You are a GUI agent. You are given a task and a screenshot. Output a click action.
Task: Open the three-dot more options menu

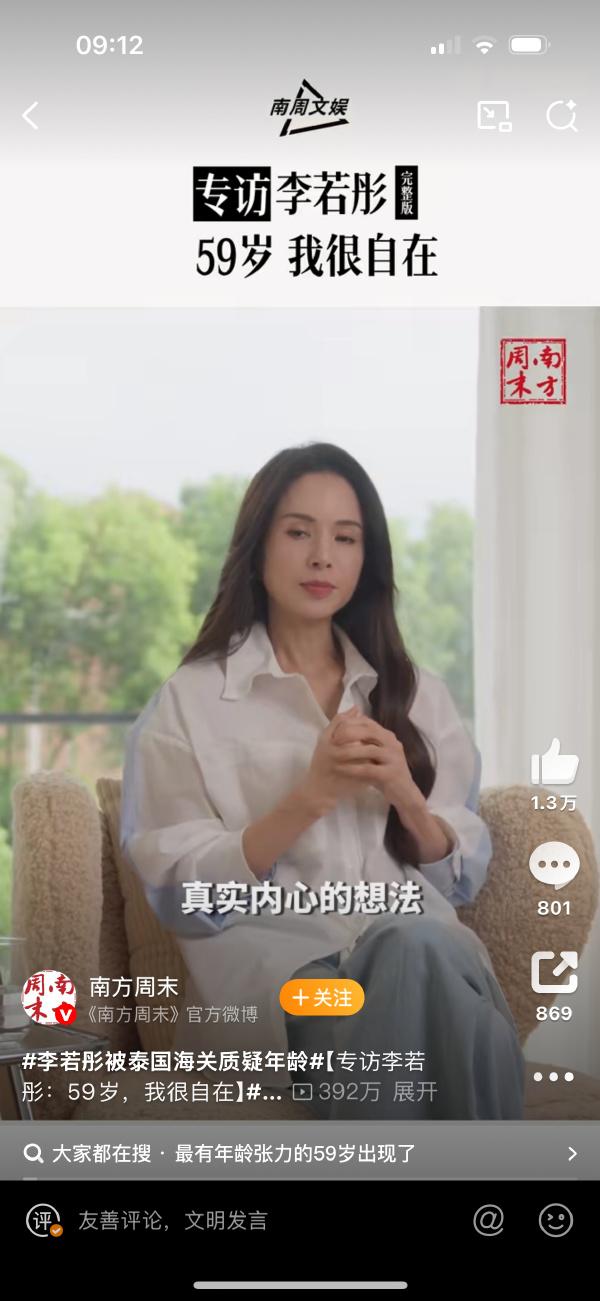tap(554, 1077)
